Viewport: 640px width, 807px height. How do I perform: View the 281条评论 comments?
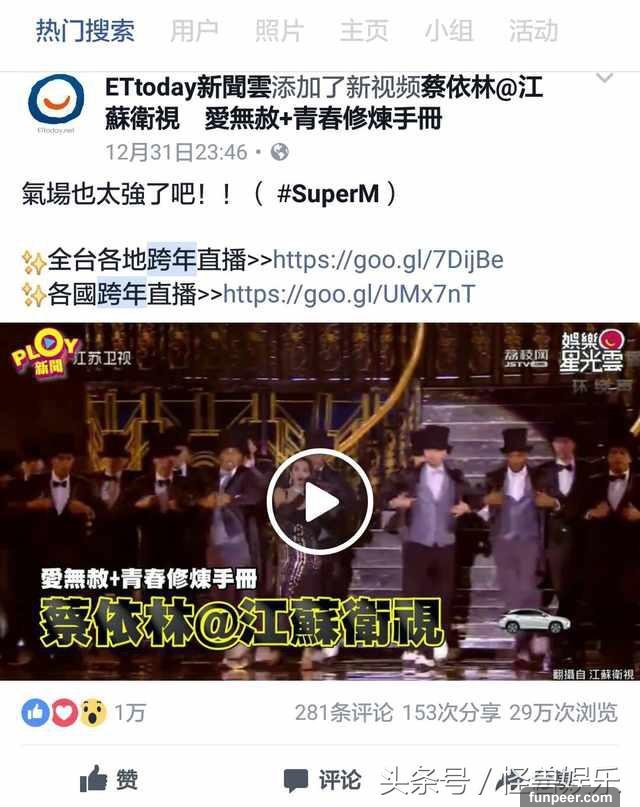(343, 713)
